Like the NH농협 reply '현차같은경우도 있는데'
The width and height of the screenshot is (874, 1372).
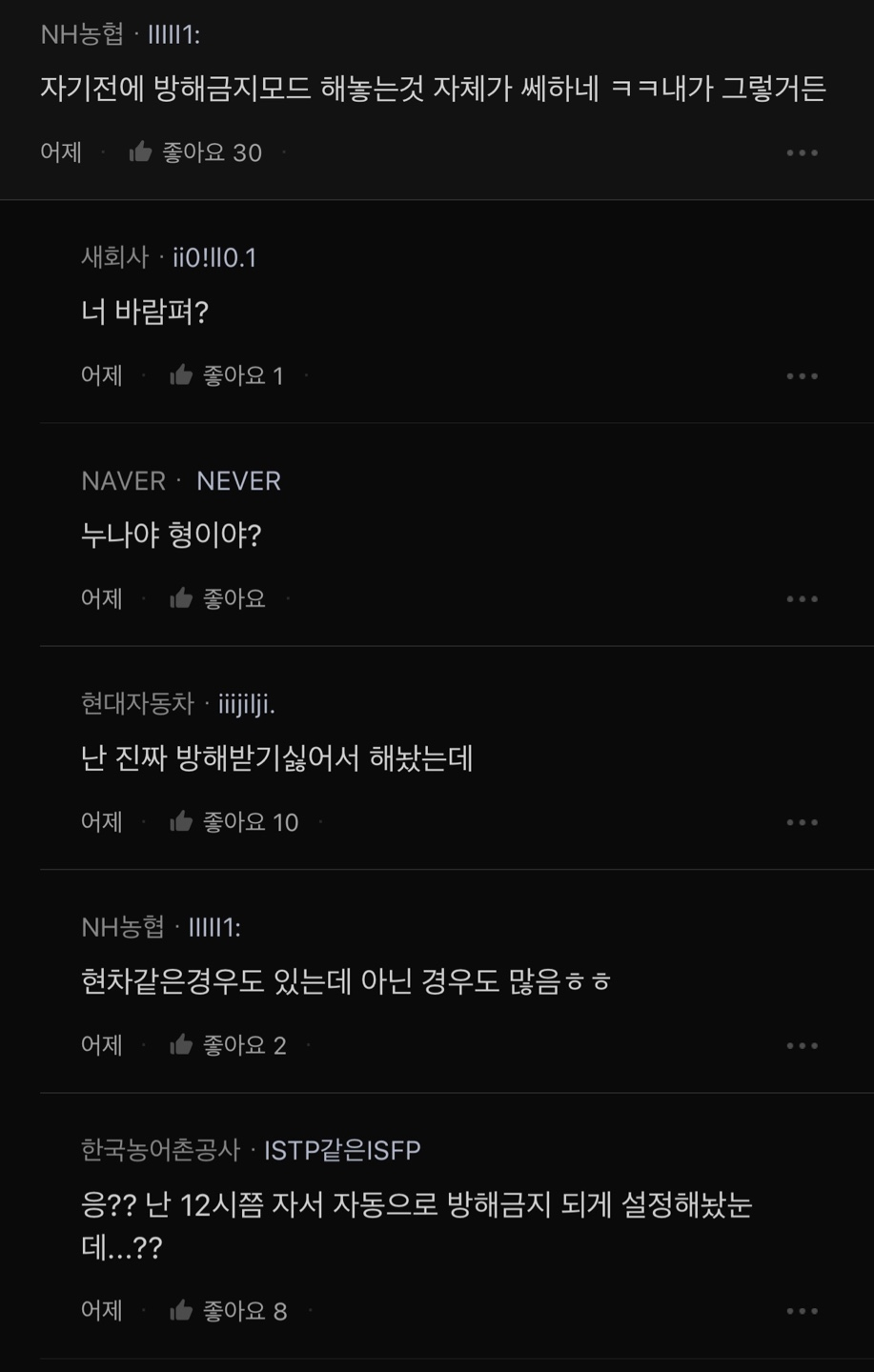tap(181, 1046)
